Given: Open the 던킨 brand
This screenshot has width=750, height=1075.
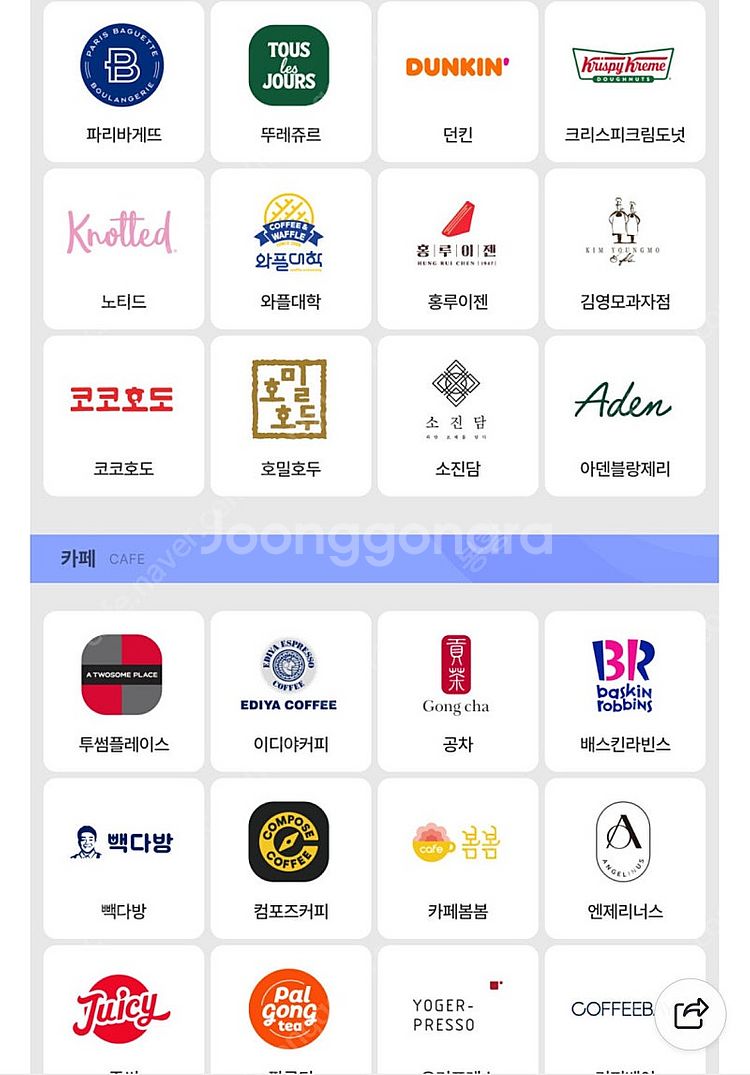Looking at the screenshot, I should coord(457,82).
